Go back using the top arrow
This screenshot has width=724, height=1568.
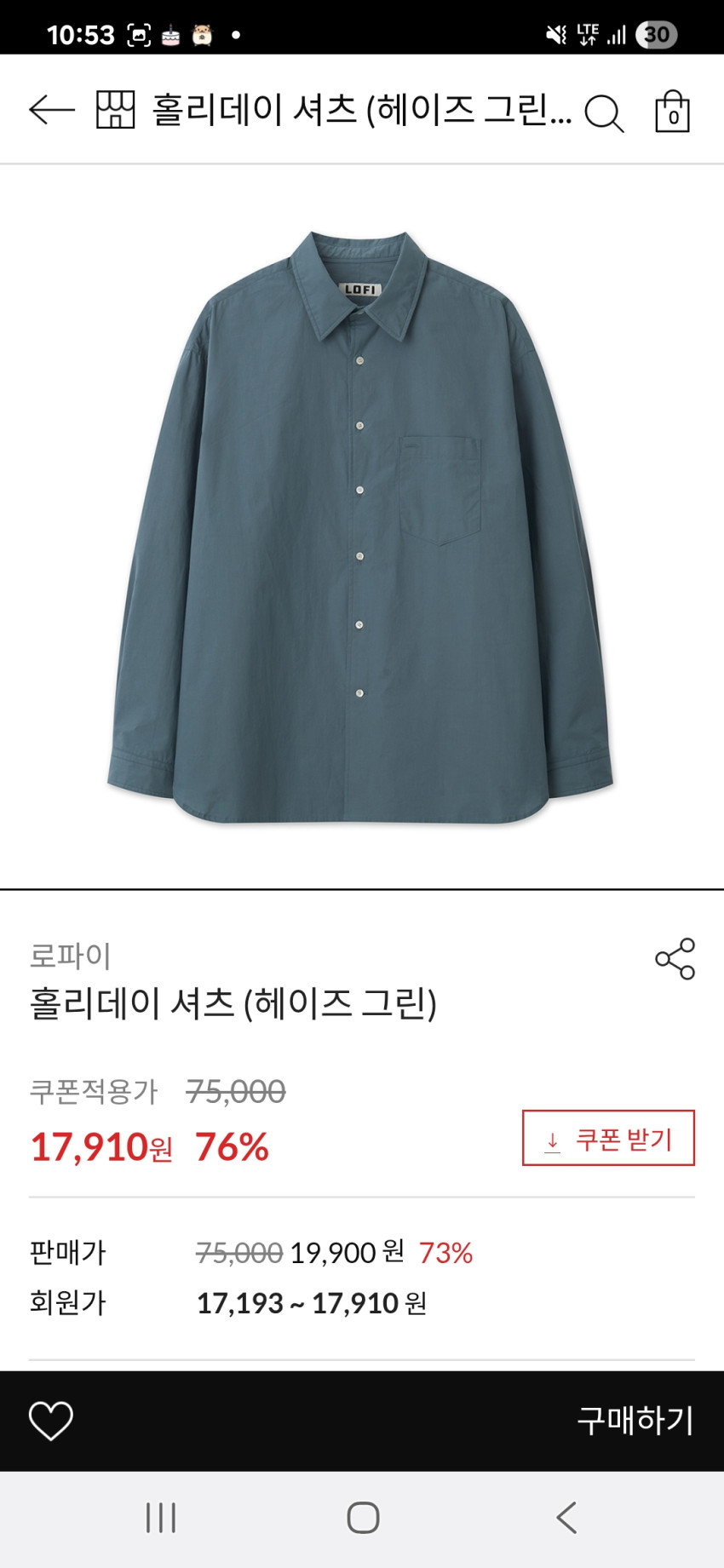click(x=51, y=110)
